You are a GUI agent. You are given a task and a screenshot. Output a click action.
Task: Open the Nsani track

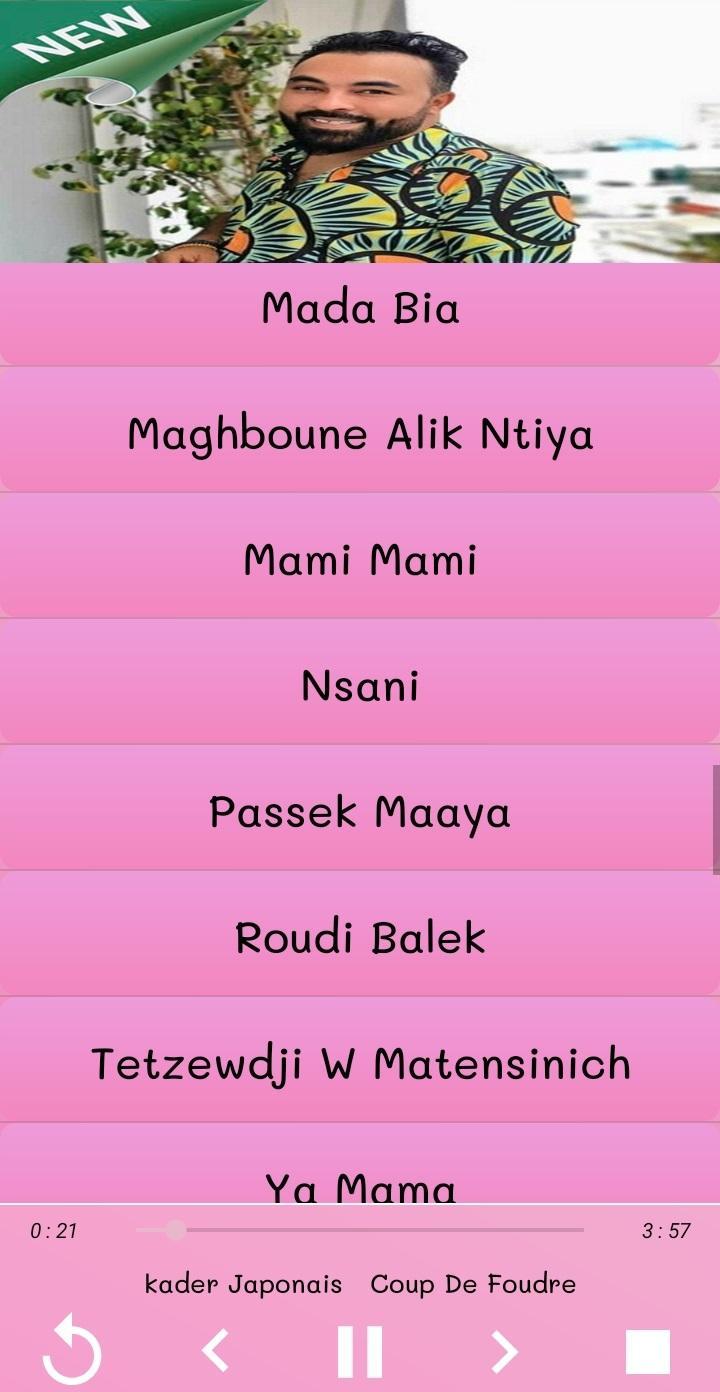point(360,686)
